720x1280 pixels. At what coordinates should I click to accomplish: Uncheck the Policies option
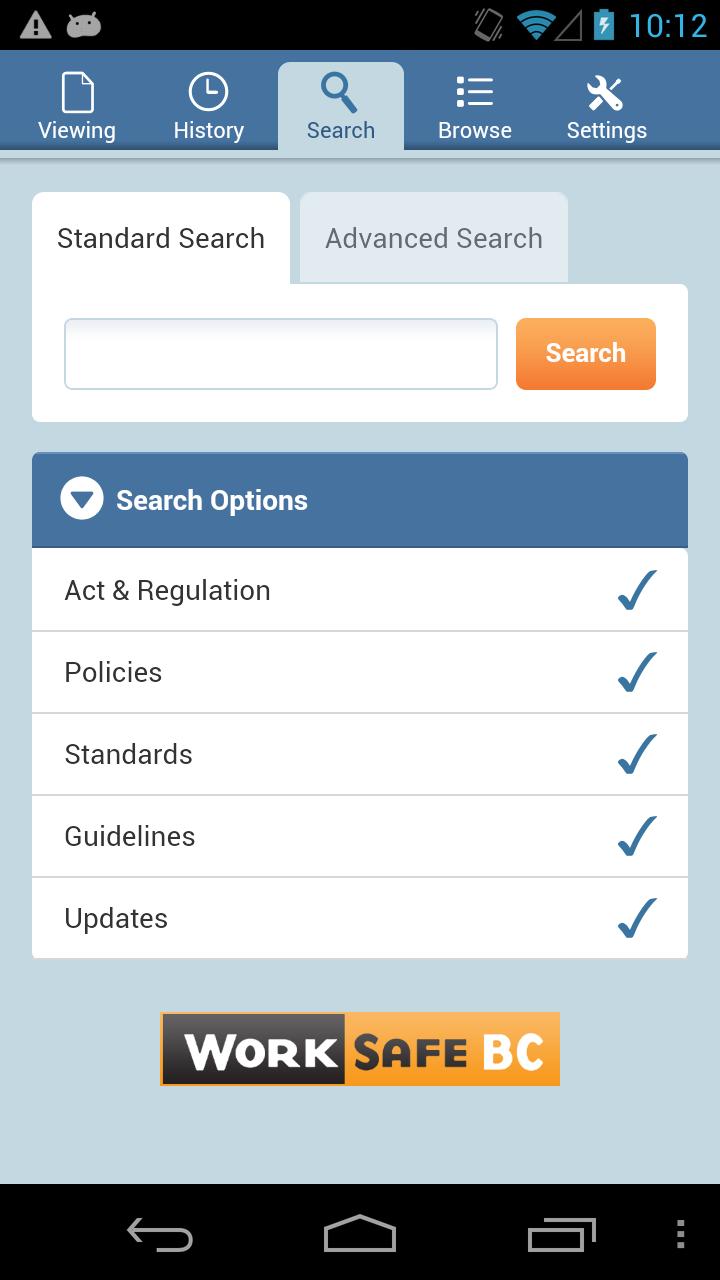[x=636, y=672]
